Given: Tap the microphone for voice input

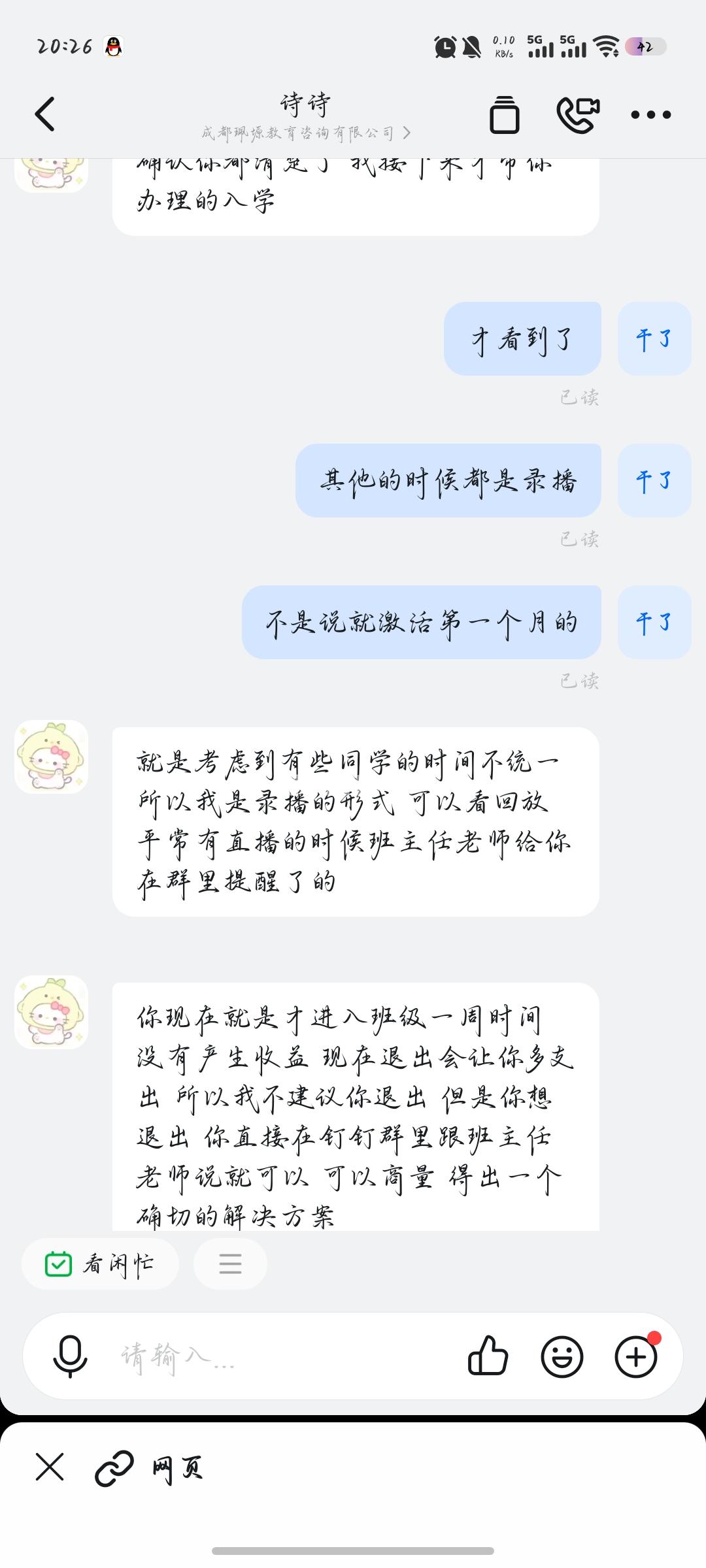Looking at the screenshot, I should (70, 1357).
